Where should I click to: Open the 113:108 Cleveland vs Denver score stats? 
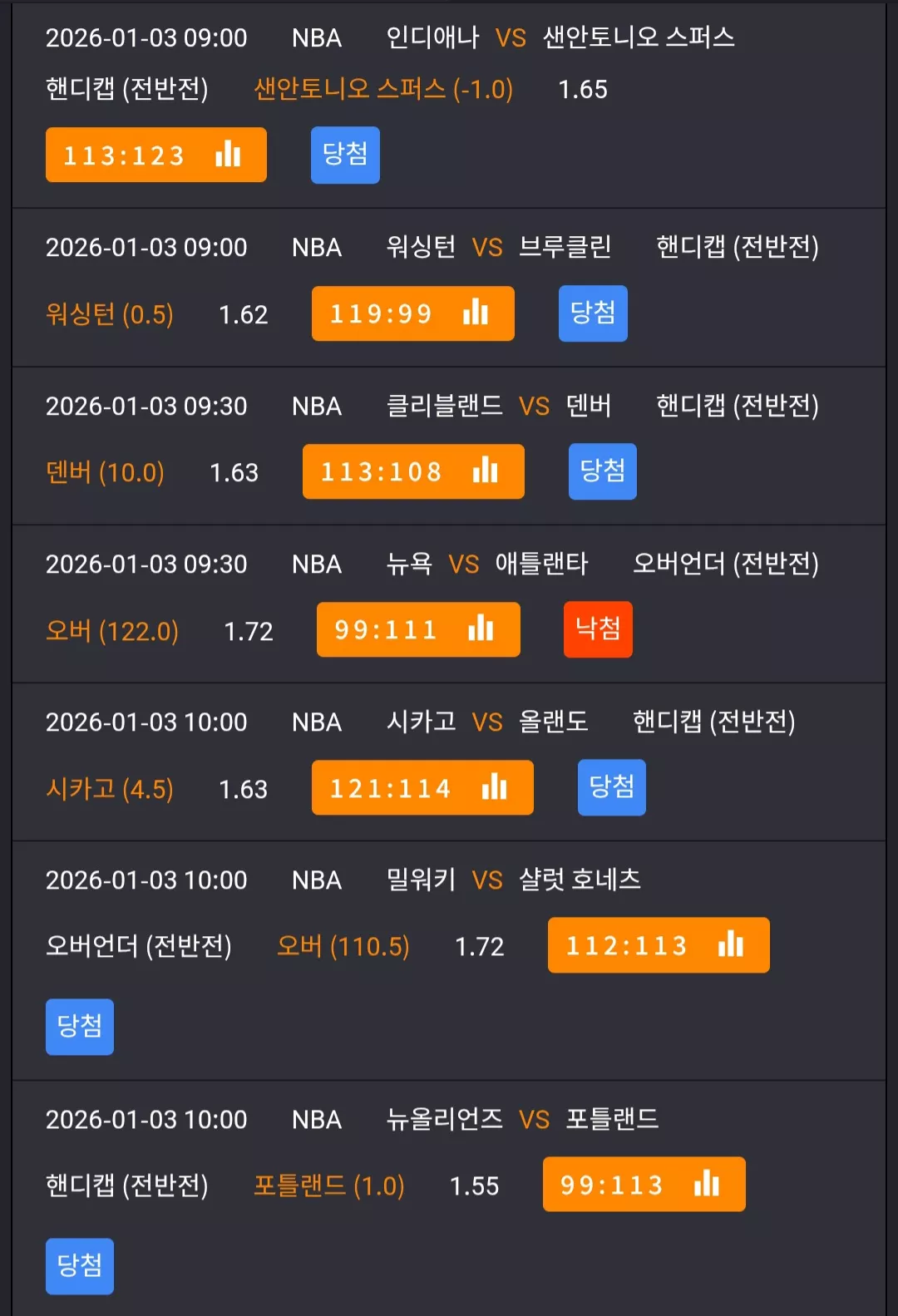413,471
